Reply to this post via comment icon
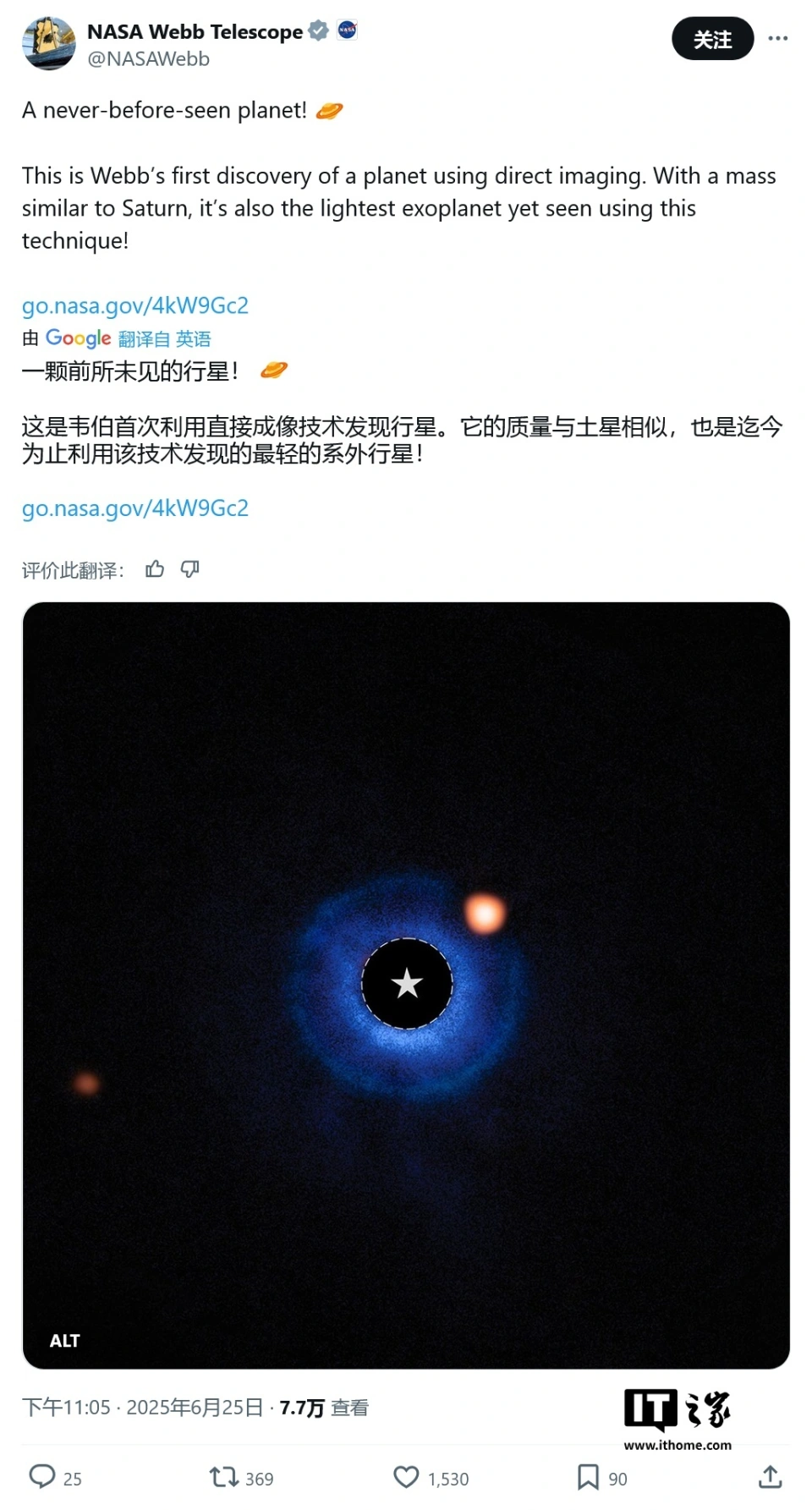The width and height of the screenshot is (812, 1510). (x=42, y=1477)
